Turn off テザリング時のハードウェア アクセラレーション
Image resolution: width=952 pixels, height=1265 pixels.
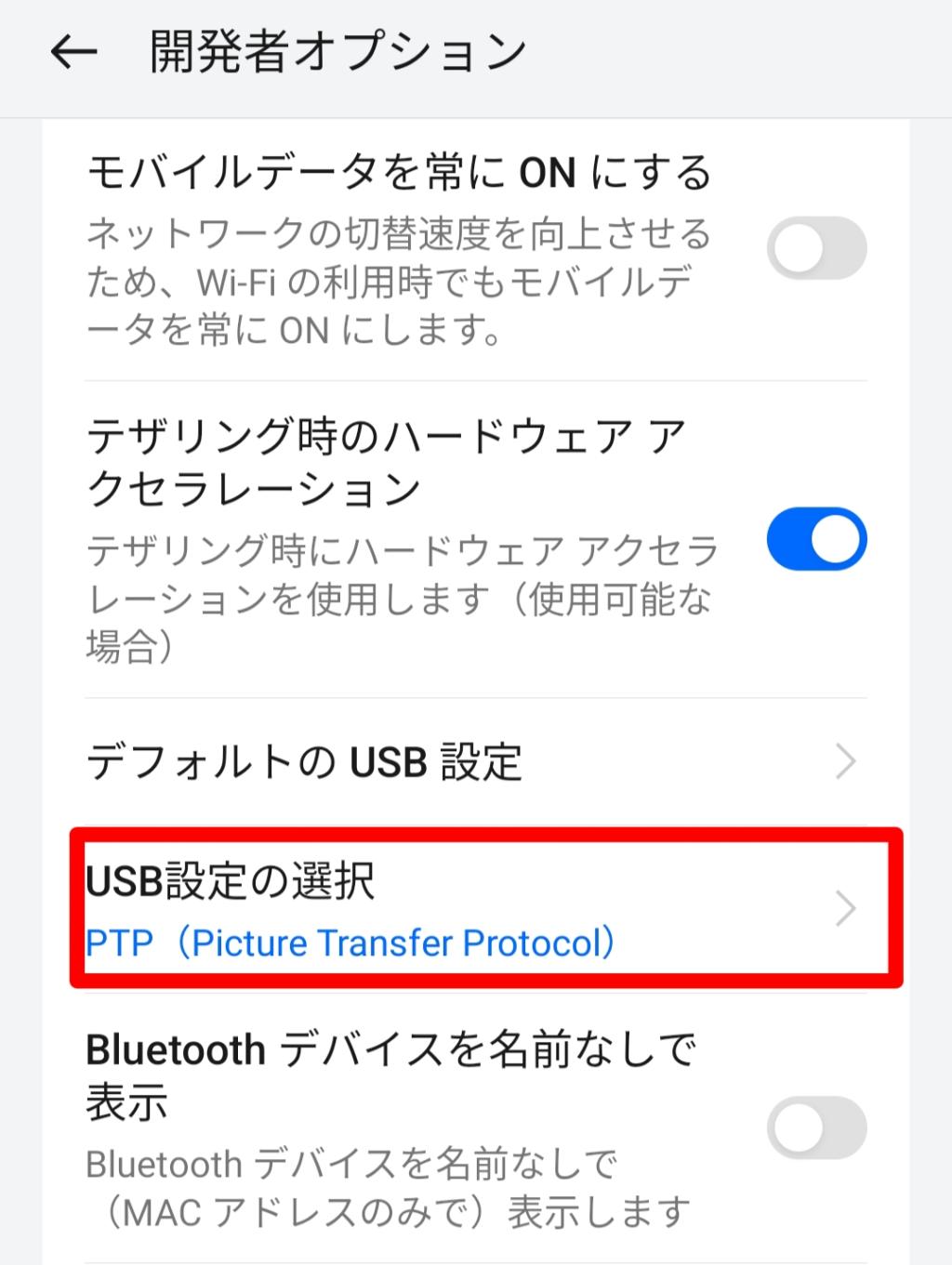click(816, 539)
